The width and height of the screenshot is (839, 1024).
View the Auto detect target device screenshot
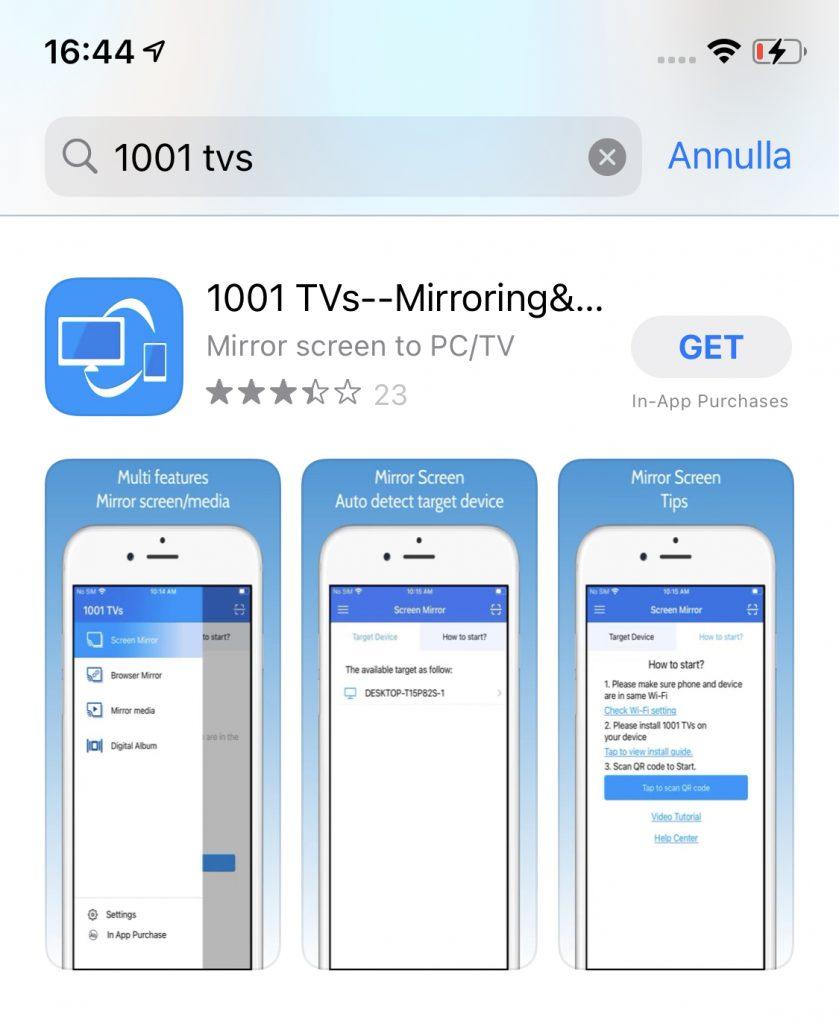(x=419, y=713)
